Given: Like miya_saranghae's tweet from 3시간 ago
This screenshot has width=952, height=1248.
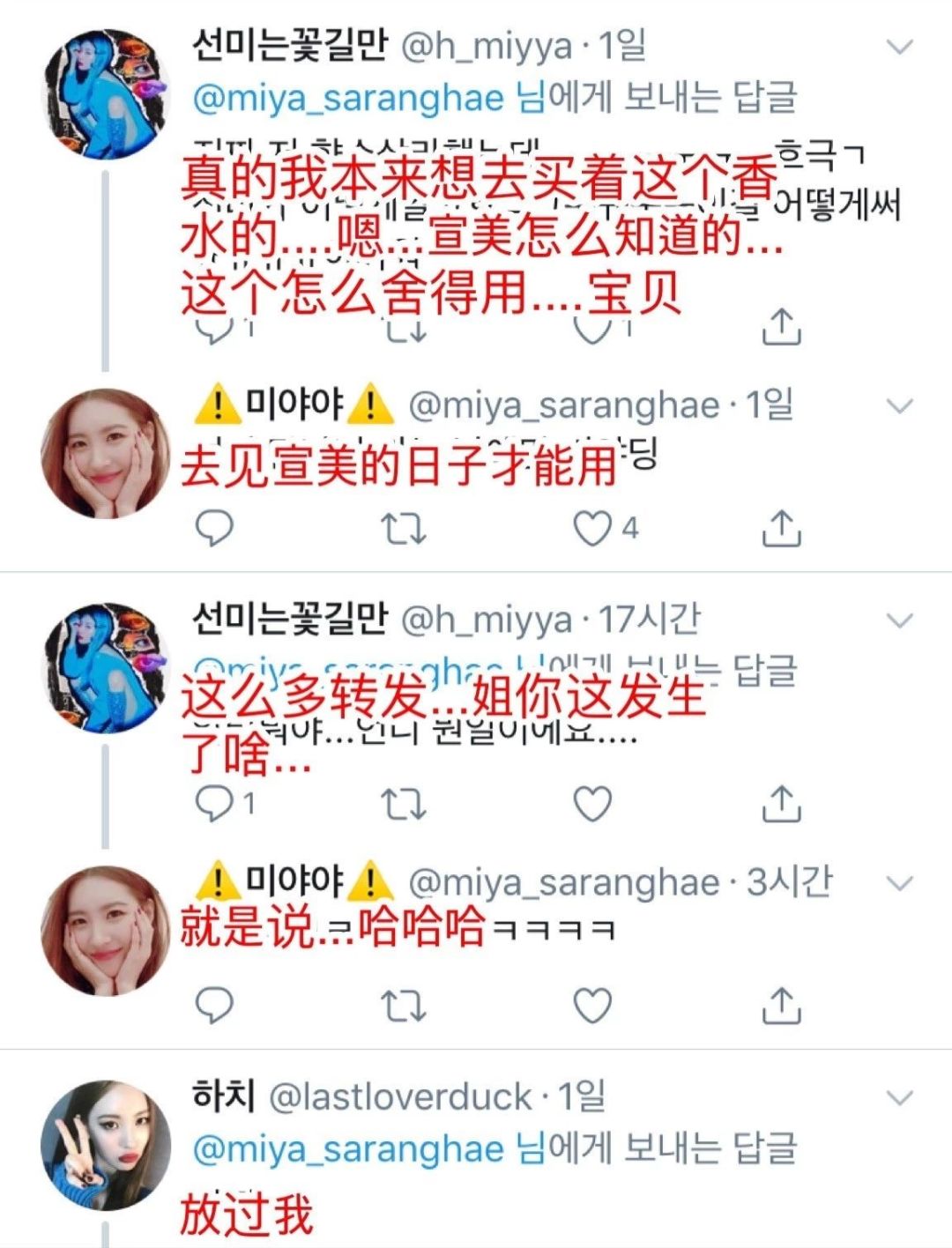Looking at the screenshot, I should pyautogui.click(x=592, y=1005).
